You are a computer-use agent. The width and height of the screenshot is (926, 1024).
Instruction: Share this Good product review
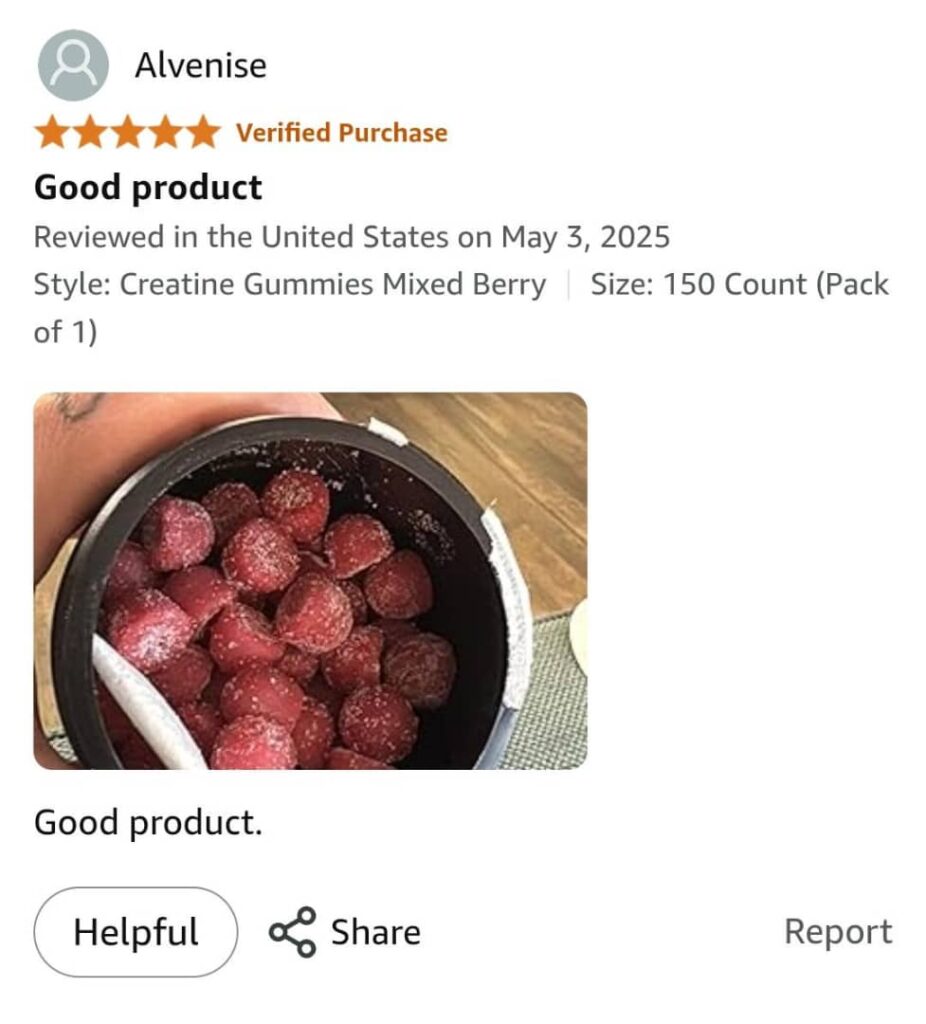coord(345,932)
